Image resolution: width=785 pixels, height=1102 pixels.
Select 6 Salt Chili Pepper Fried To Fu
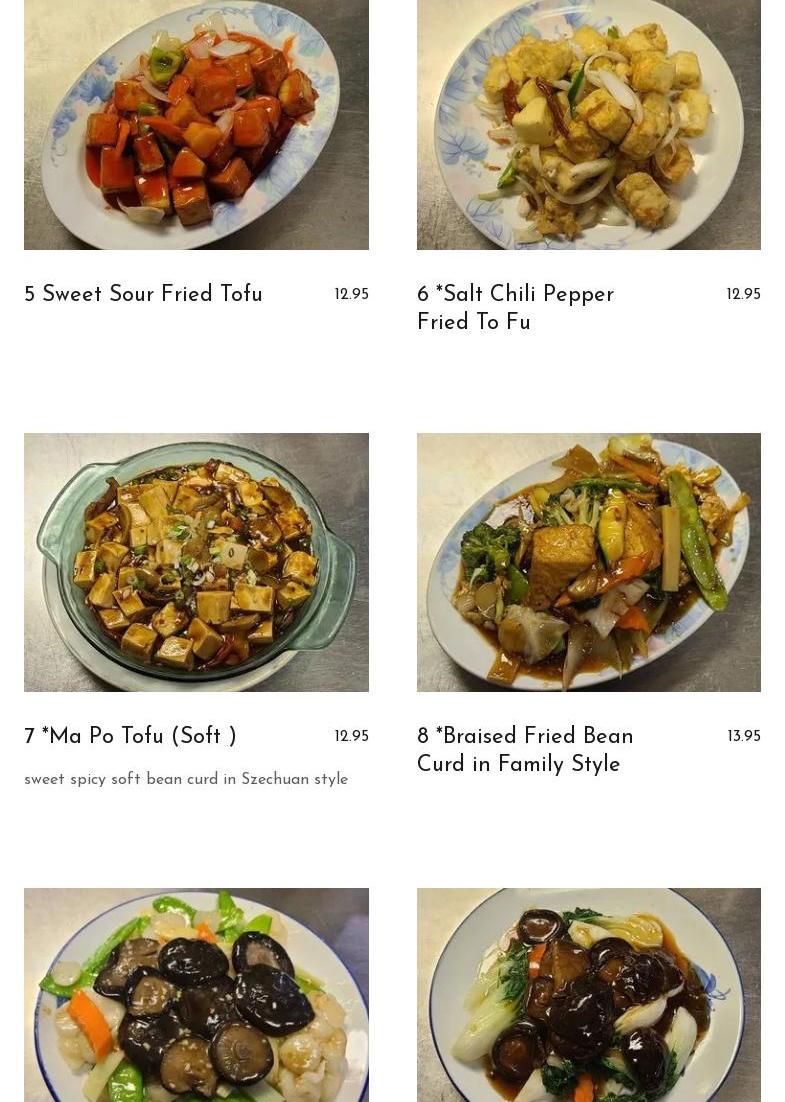pos(515,308)
